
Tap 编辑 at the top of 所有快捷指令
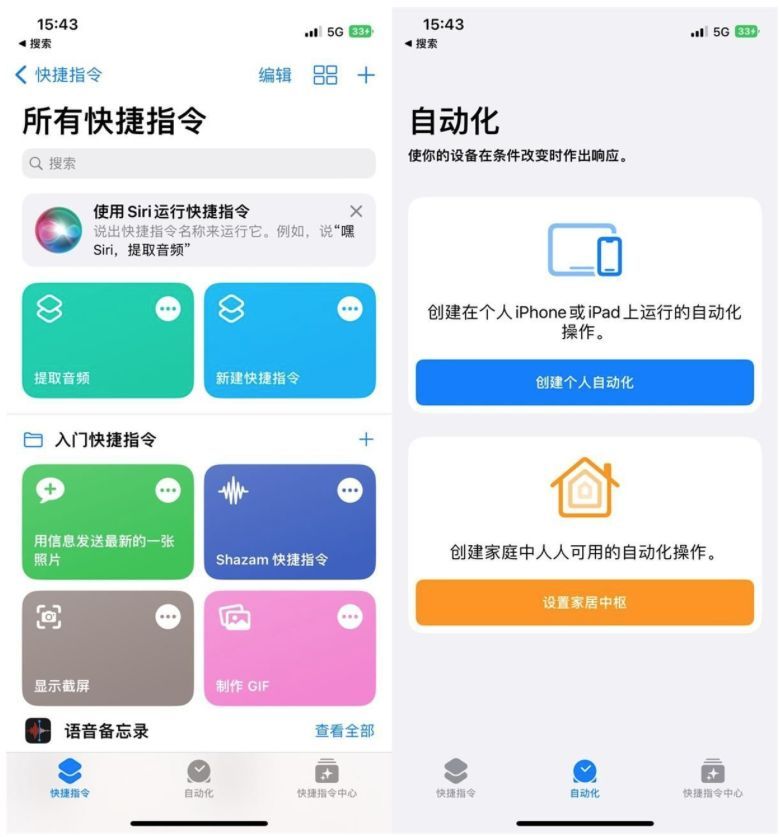pyautogui.click(x=274, y=75)
